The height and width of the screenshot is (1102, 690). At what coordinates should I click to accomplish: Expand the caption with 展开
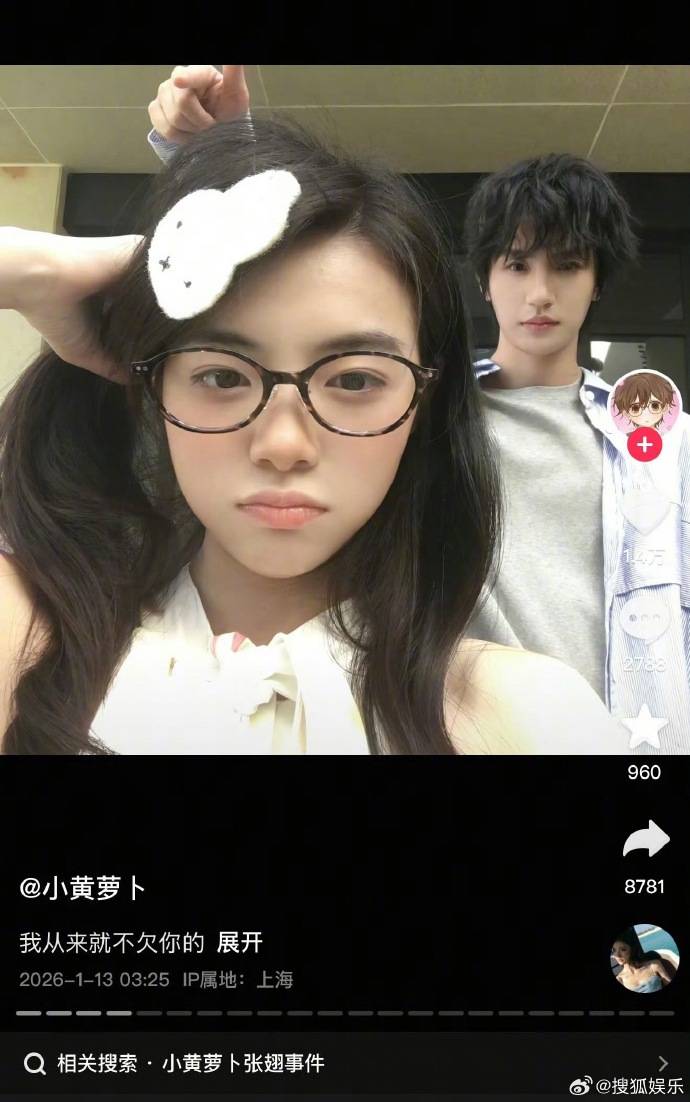click(x=240, y=942)
